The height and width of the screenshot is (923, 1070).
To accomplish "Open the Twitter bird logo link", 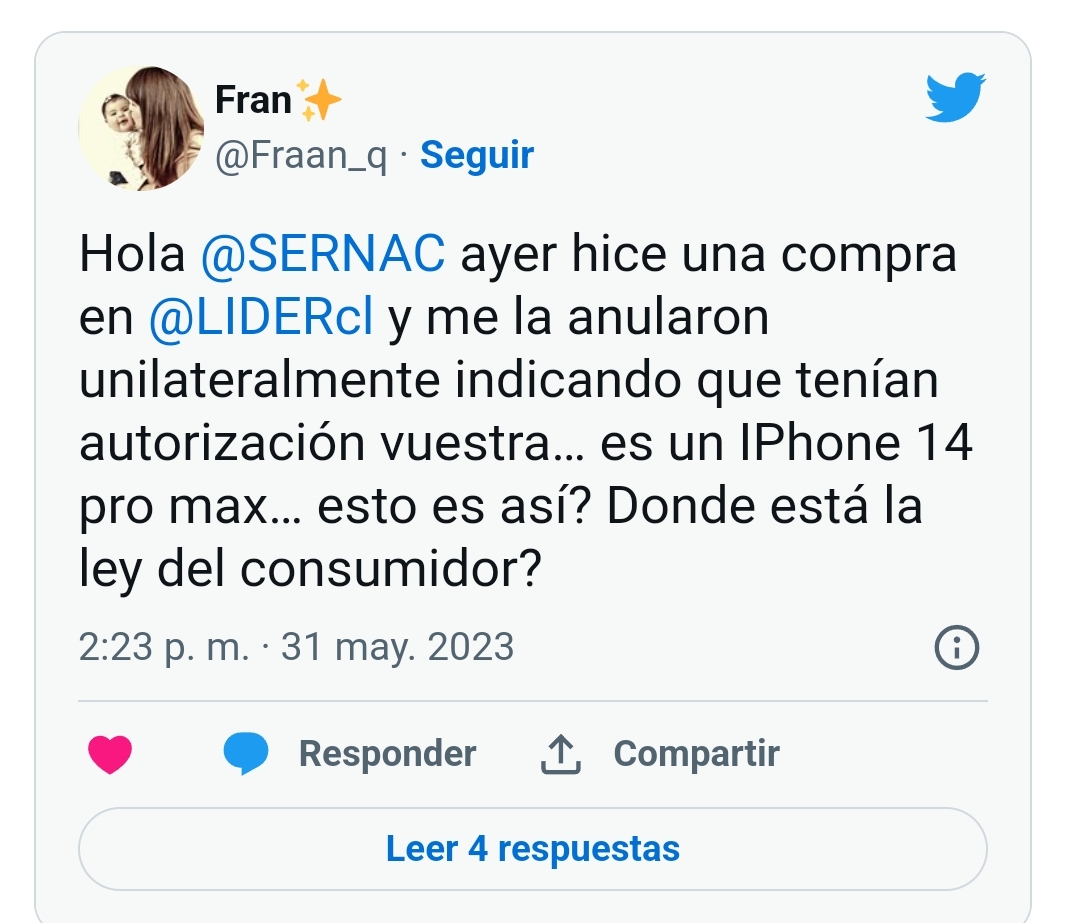I will click(x=955, y=97).
